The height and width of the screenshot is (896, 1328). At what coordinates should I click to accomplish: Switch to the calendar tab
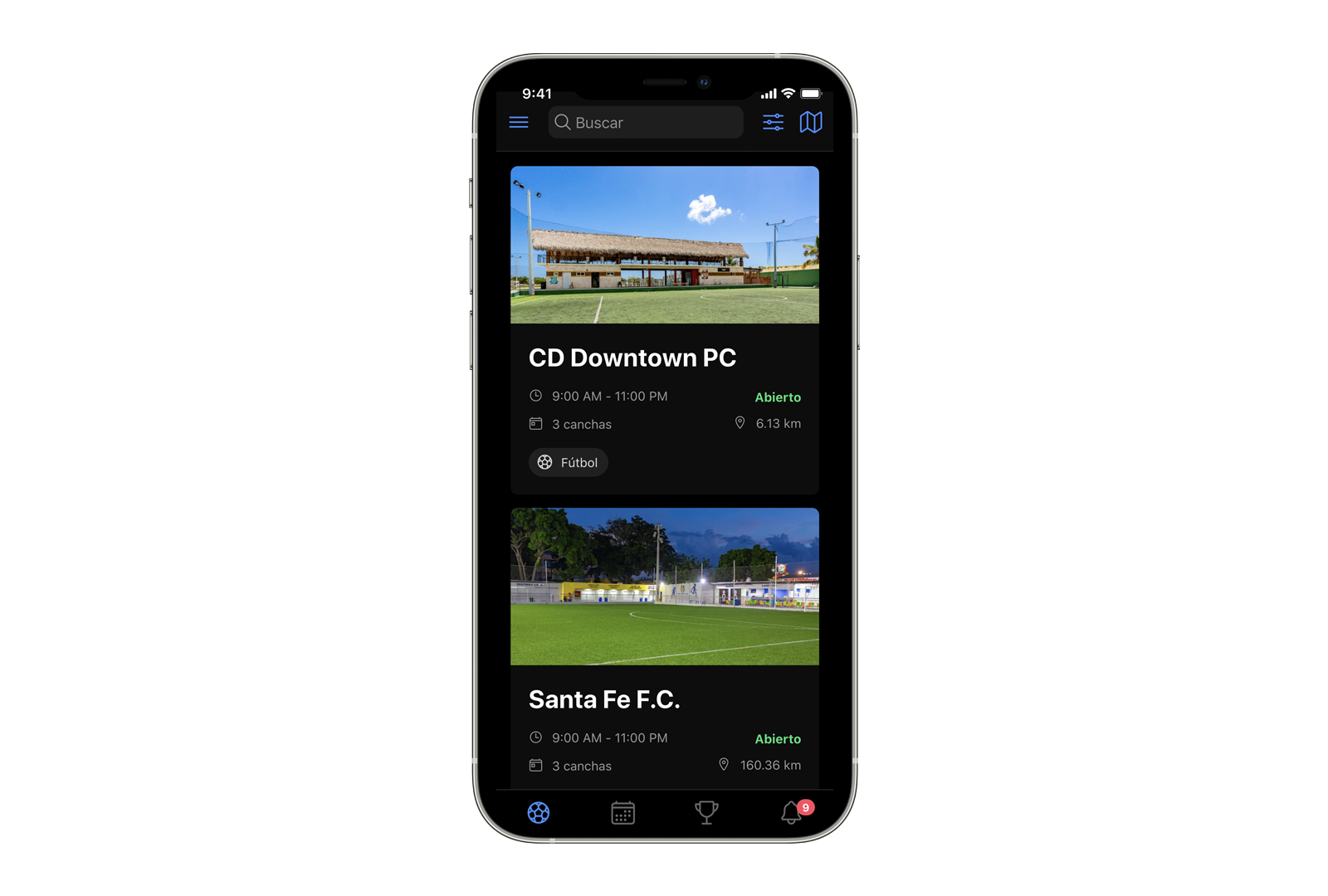[622, 813]
